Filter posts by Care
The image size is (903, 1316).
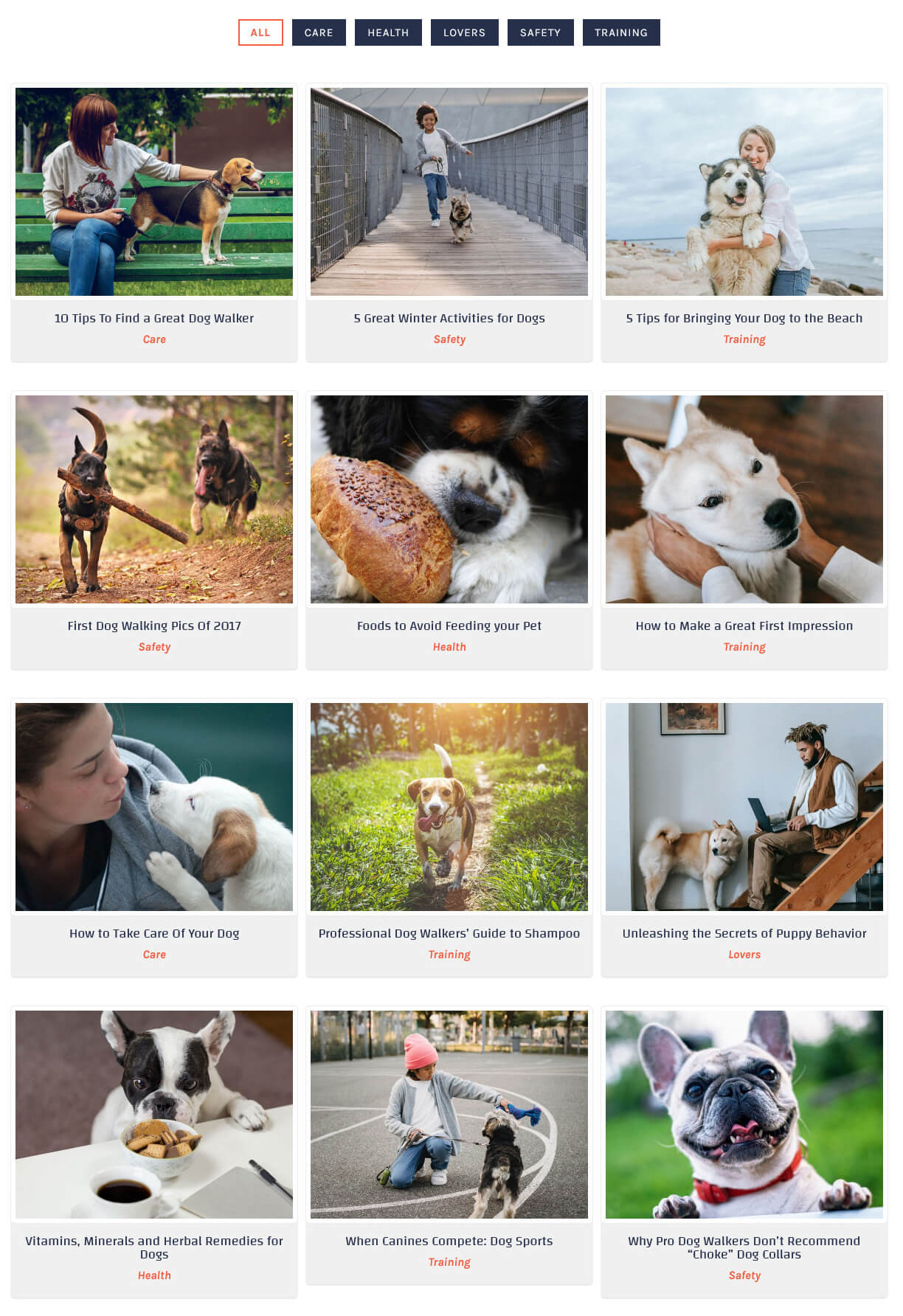point(319,32)
